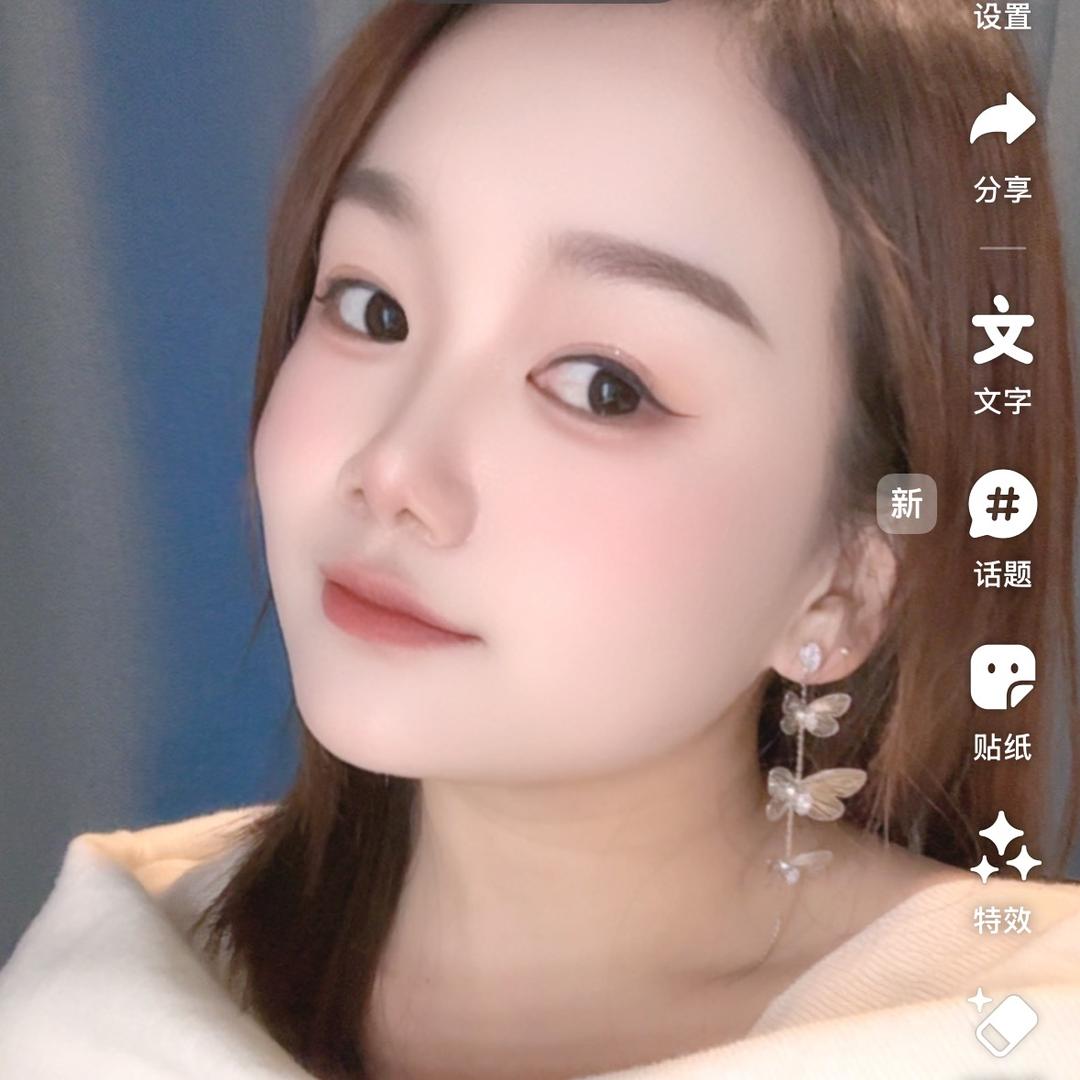
Task: Add a hashtag via 话题
Action: click(x=1002, y=506)
